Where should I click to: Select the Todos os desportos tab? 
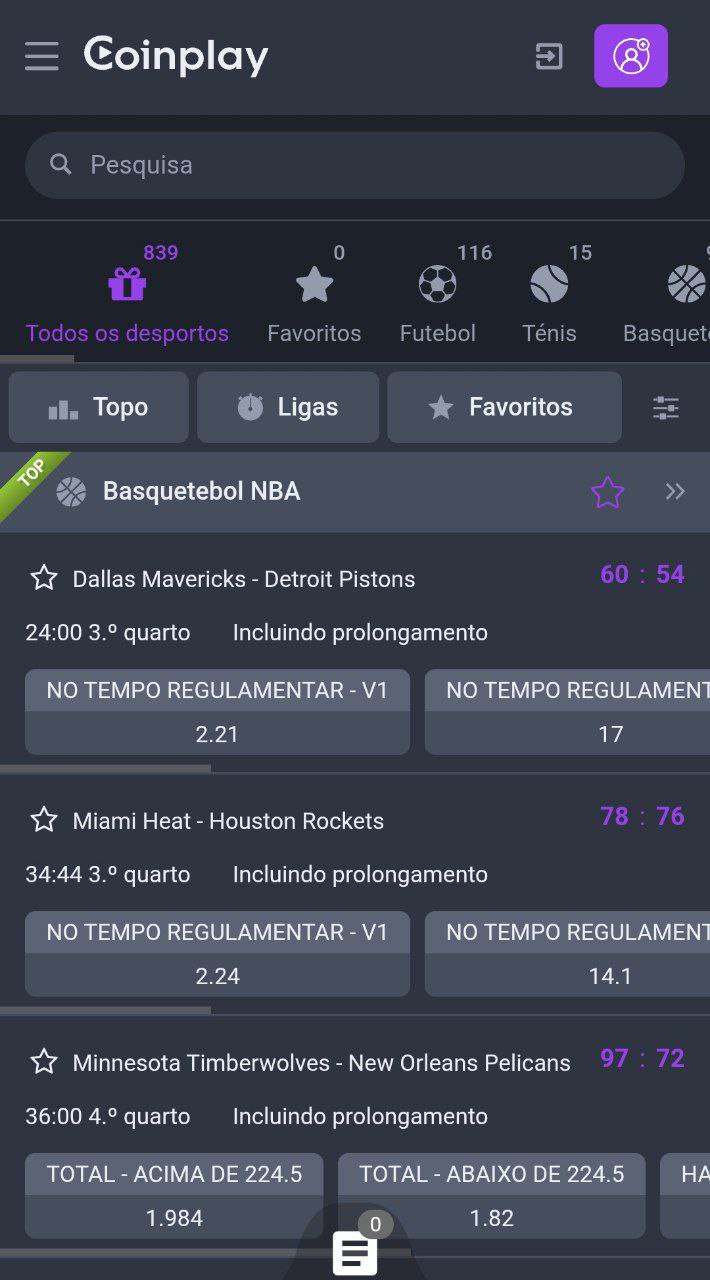(127, 300)
